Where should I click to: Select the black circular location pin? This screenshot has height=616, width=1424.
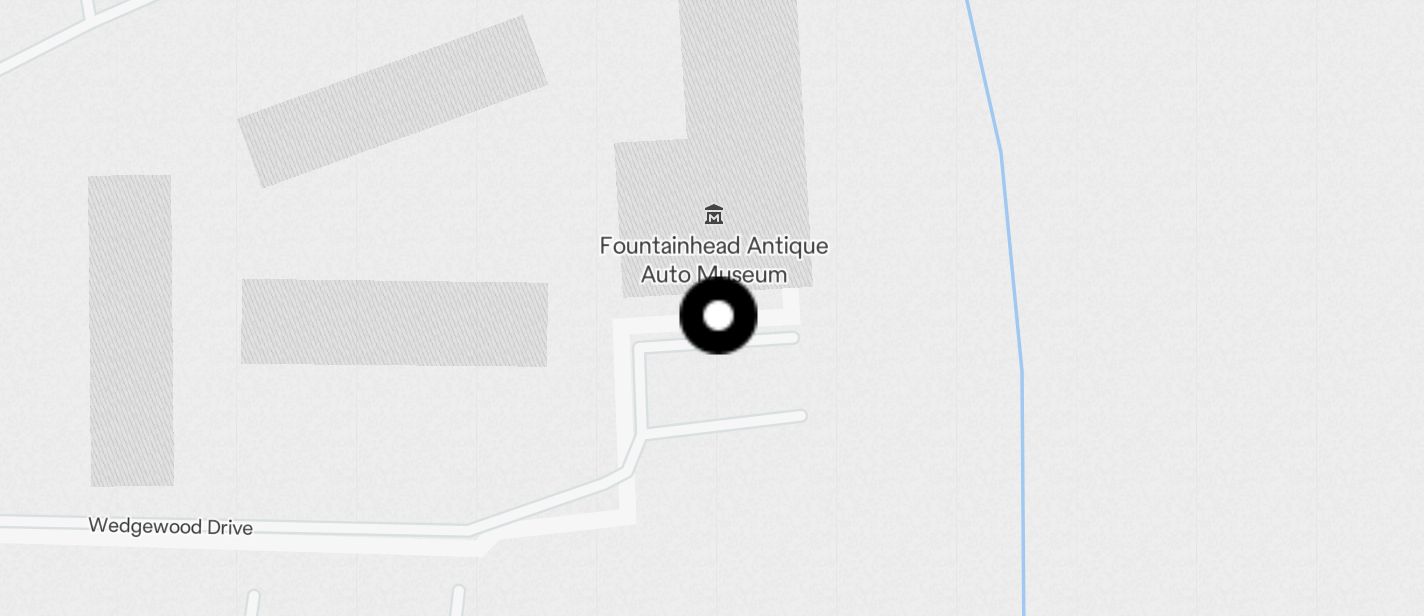click(x=718, y=316)
